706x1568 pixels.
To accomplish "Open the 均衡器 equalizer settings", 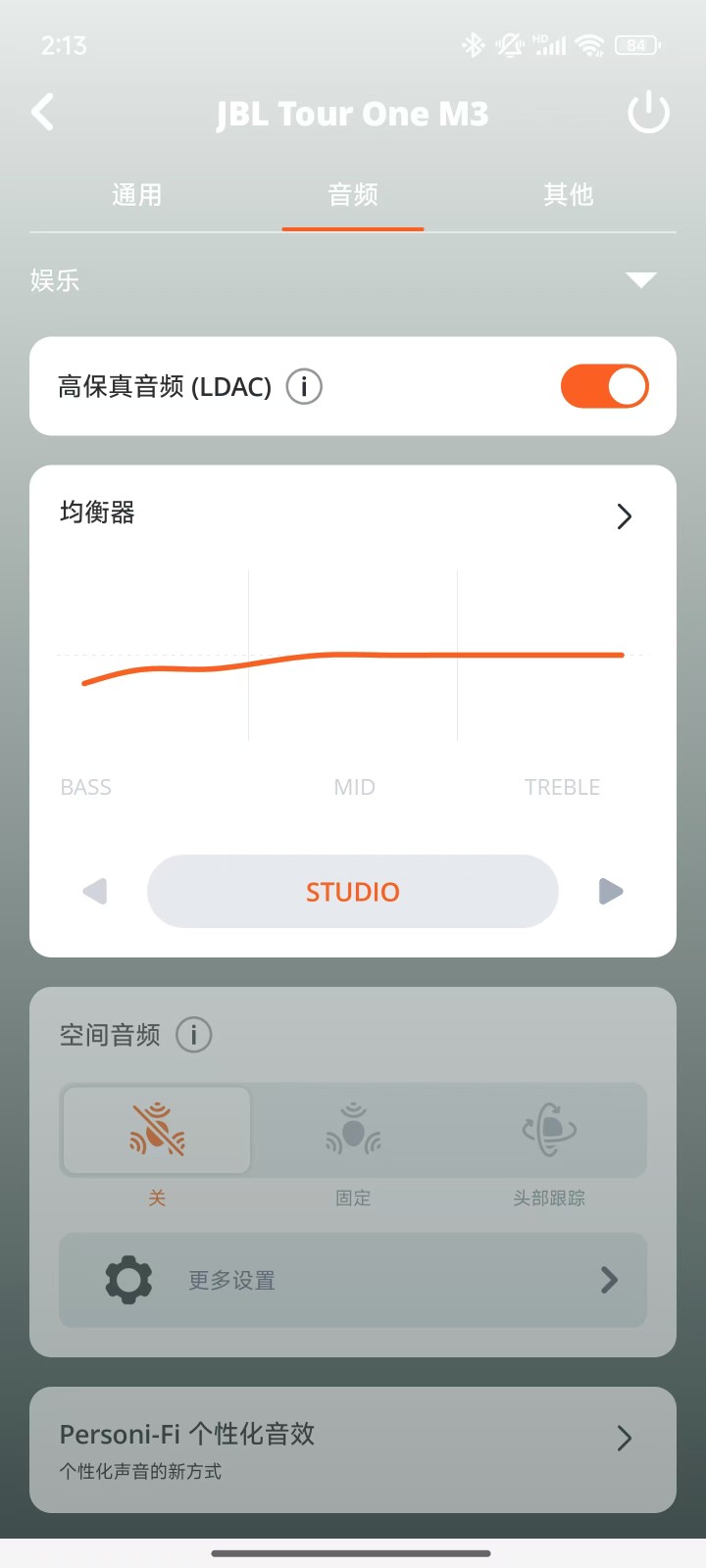I will (x=624, y=516).
